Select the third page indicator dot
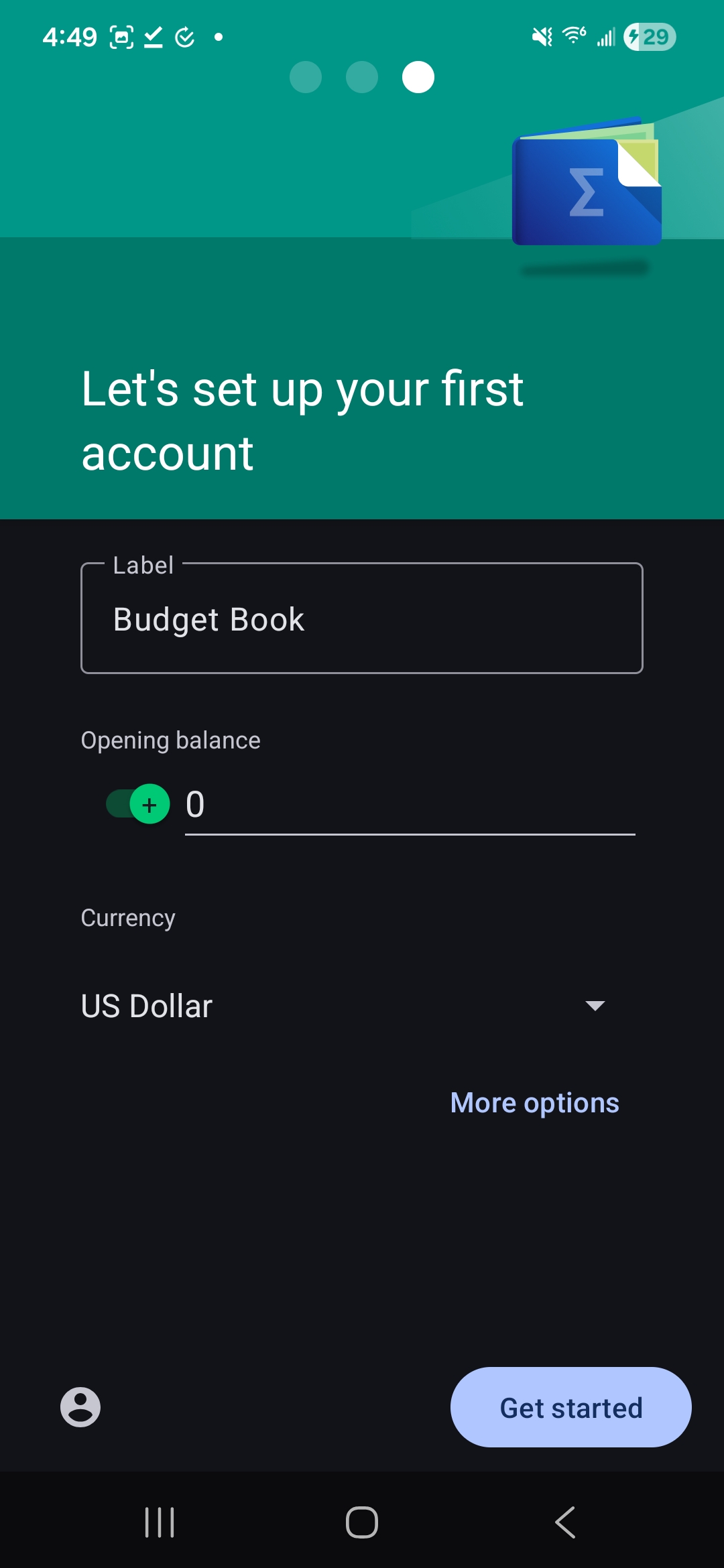 (418, 77)
